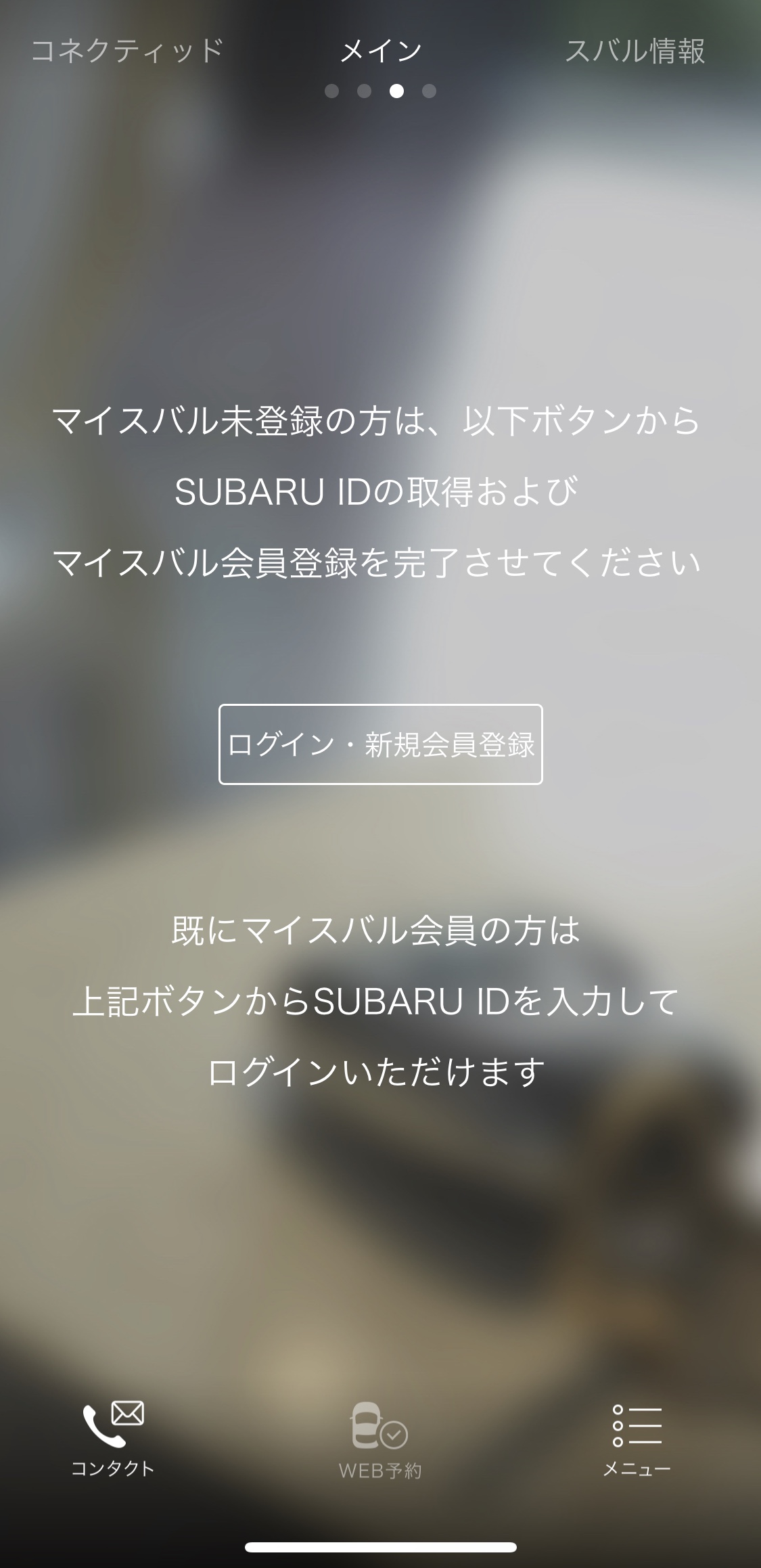Open the メニュー list
This screenshot has height=1568, width=761.
637,1438
